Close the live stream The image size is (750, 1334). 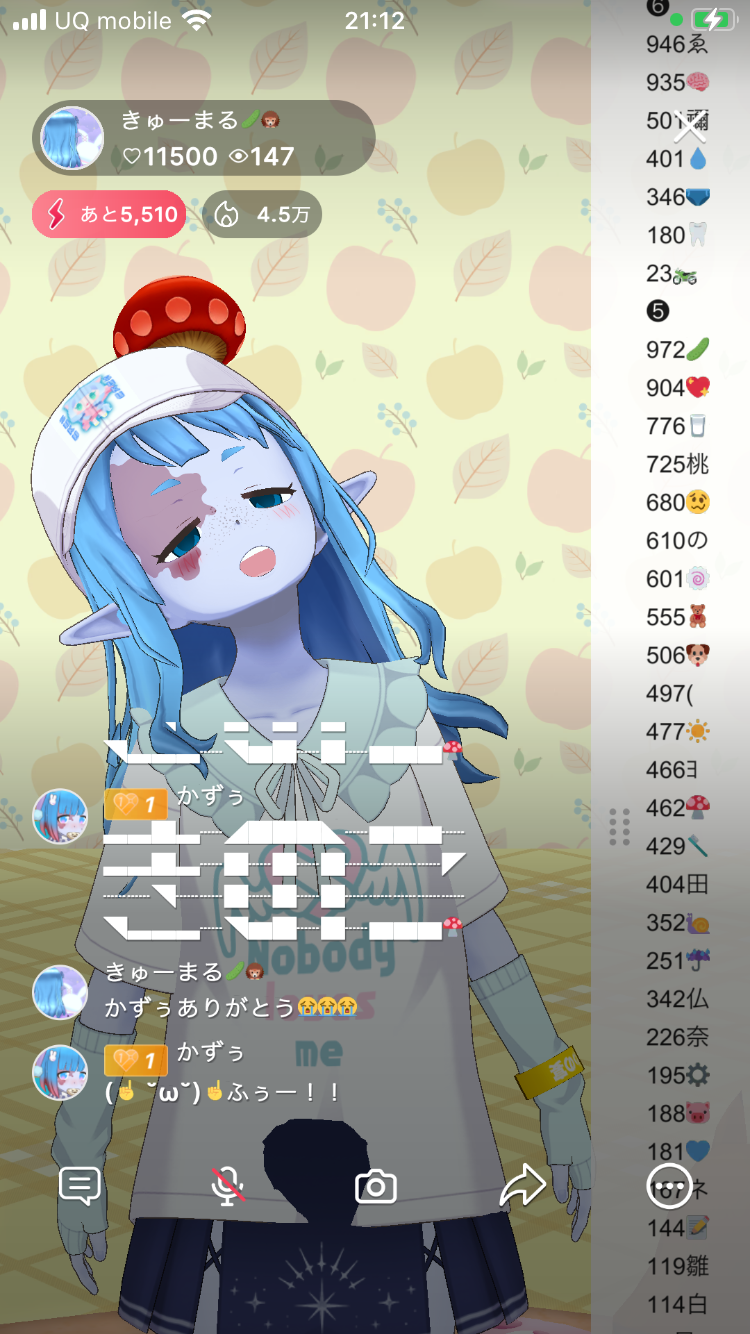pyautogui.click(x=689, y=126)
